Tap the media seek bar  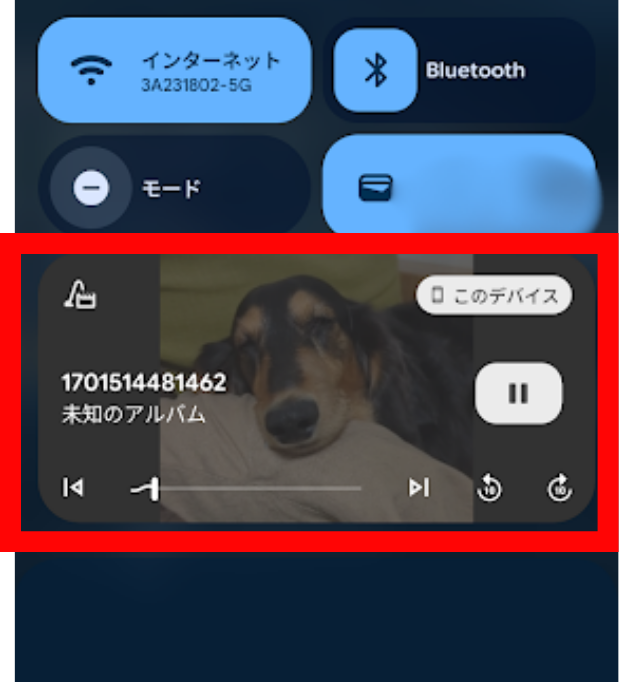250,488
